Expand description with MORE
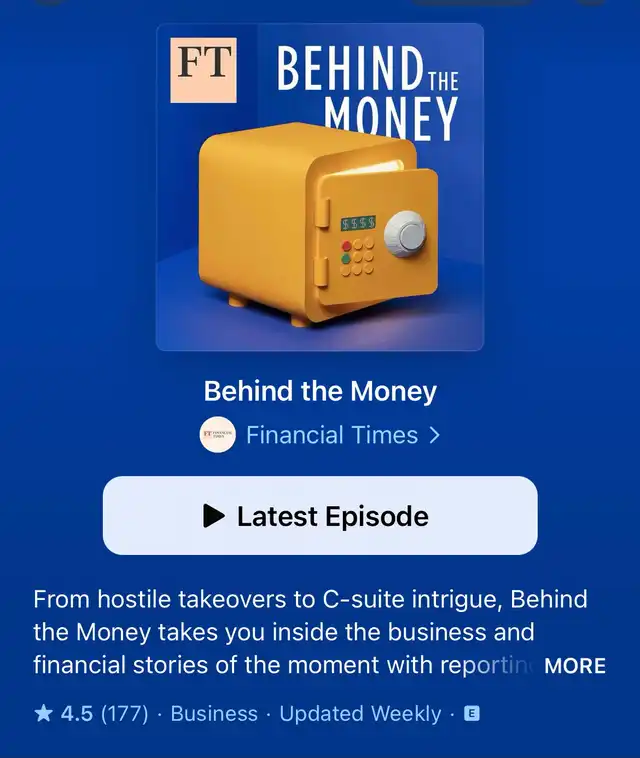640x758 pixels. pos(575,666)
